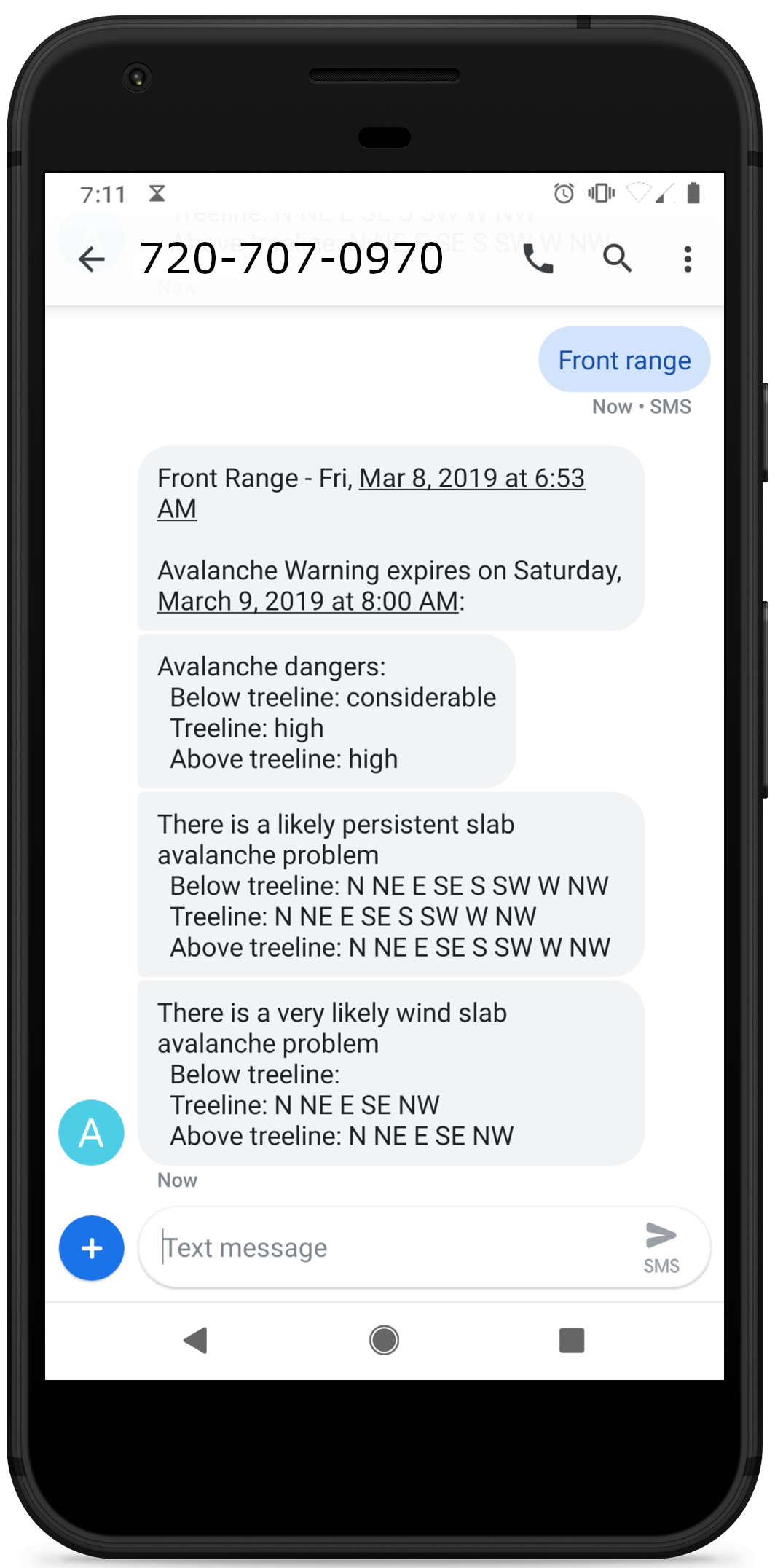
Task: Focus the Text message field
Action: tap(393, 1248)
